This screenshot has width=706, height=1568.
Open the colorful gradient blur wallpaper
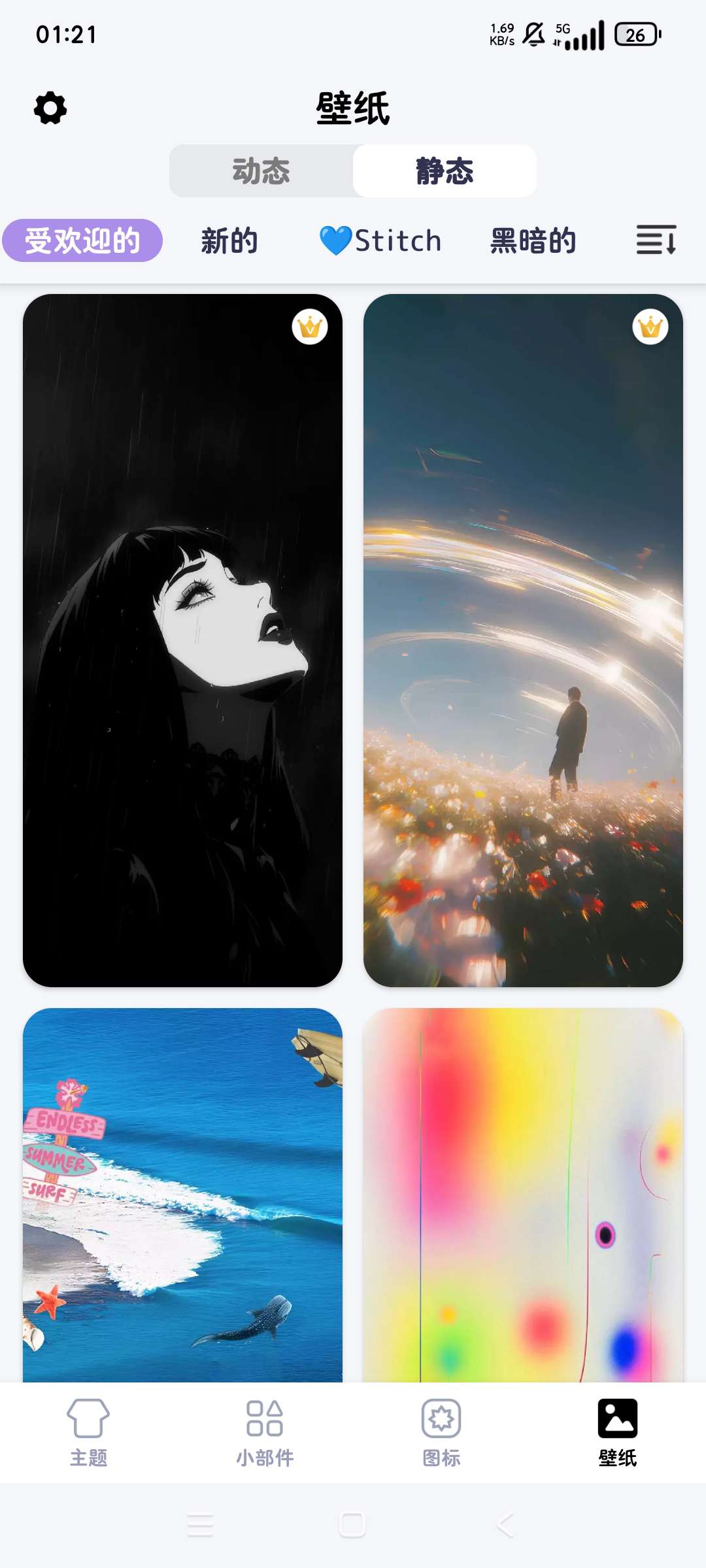click(523, 1196)
